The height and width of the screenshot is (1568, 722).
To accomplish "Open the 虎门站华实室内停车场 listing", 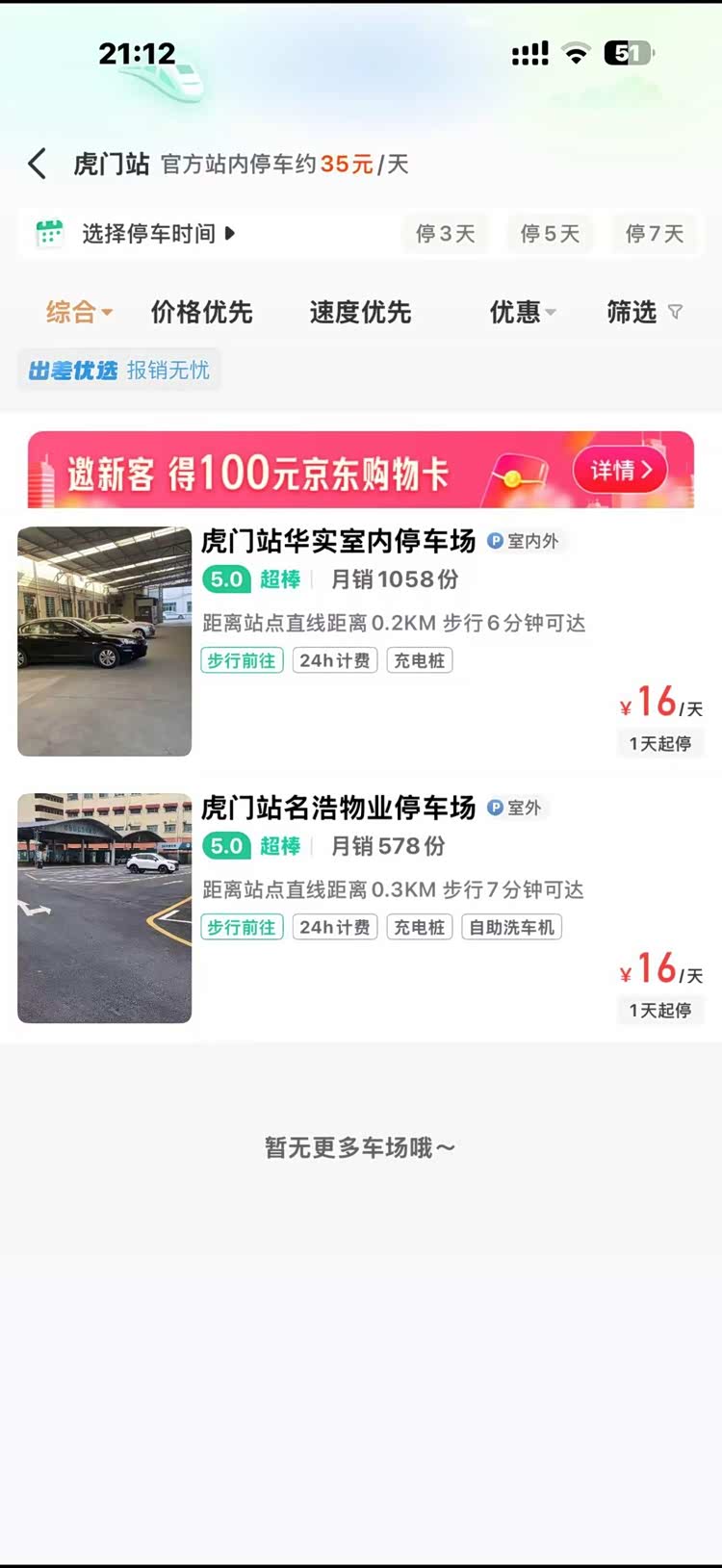I will pyautogui.click(x=338, y=542).
